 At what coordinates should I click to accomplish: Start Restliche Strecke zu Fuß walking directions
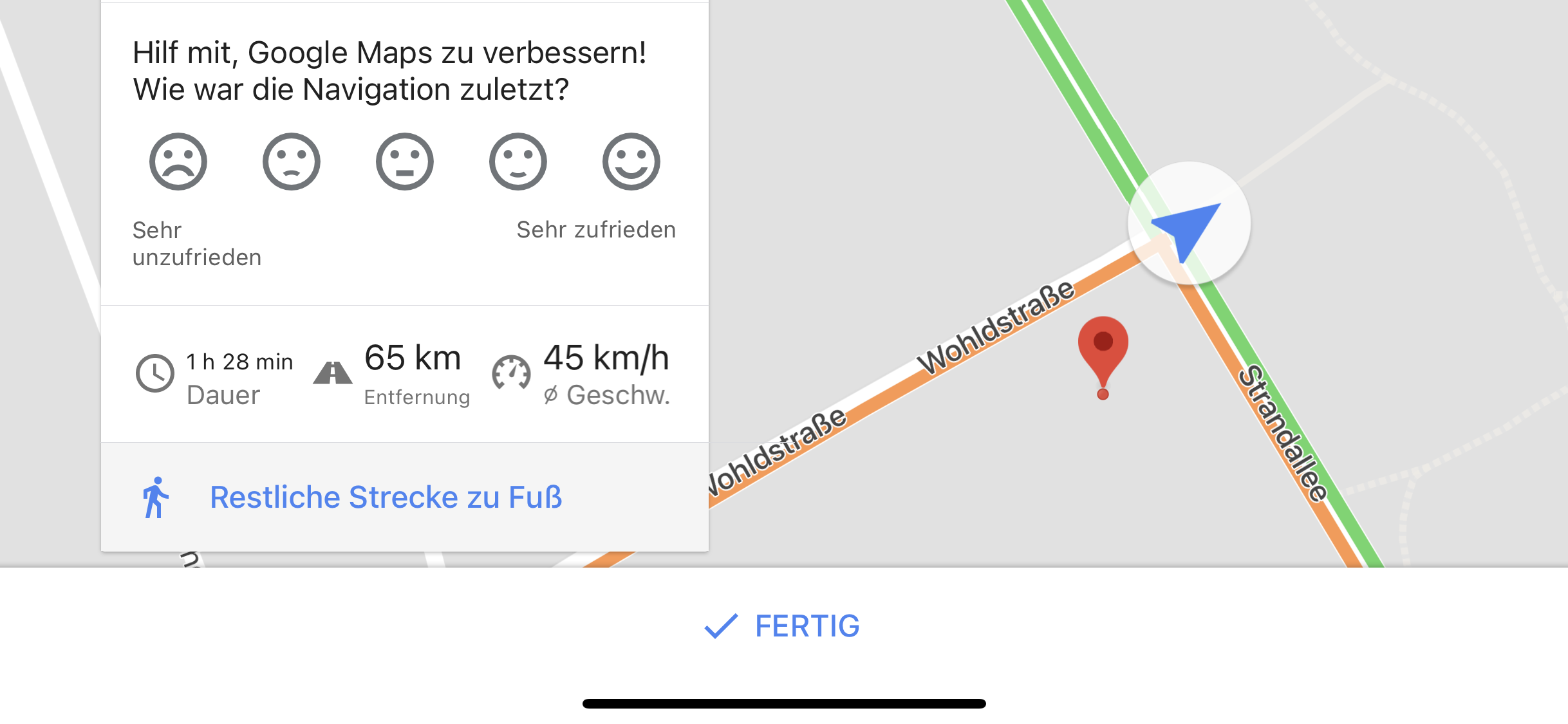click(386, 497)
